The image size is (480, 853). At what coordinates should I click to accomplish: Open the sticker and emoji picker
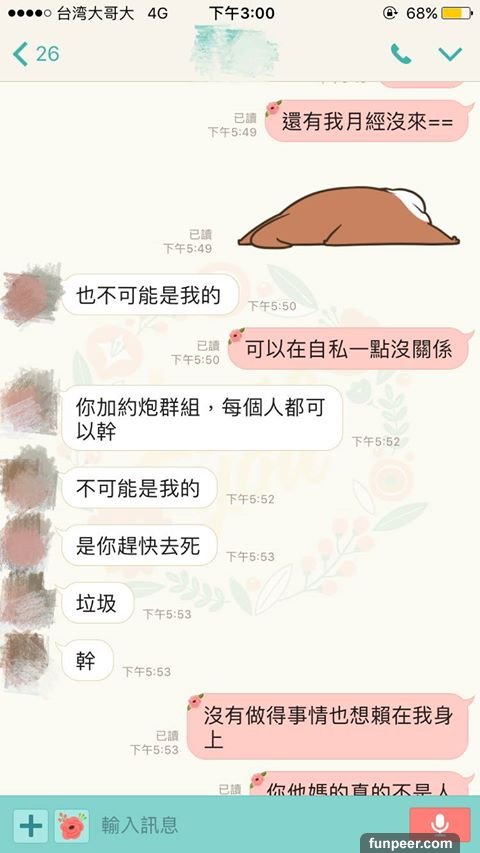click(71, 826)
